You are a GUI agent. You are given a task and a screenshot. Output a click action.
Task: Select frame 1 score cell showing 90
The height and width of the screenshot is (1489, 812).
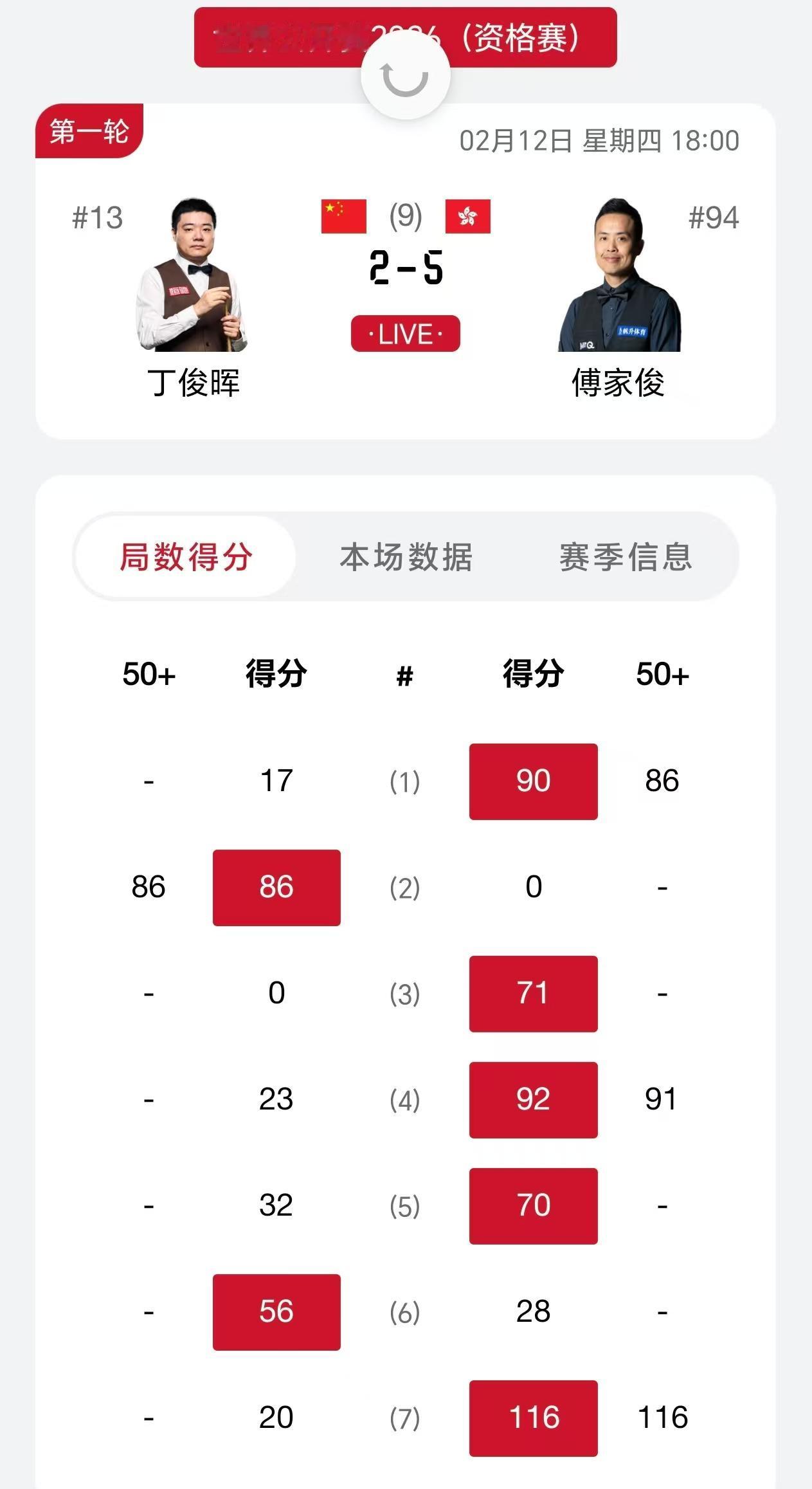[x=534, y=780]
